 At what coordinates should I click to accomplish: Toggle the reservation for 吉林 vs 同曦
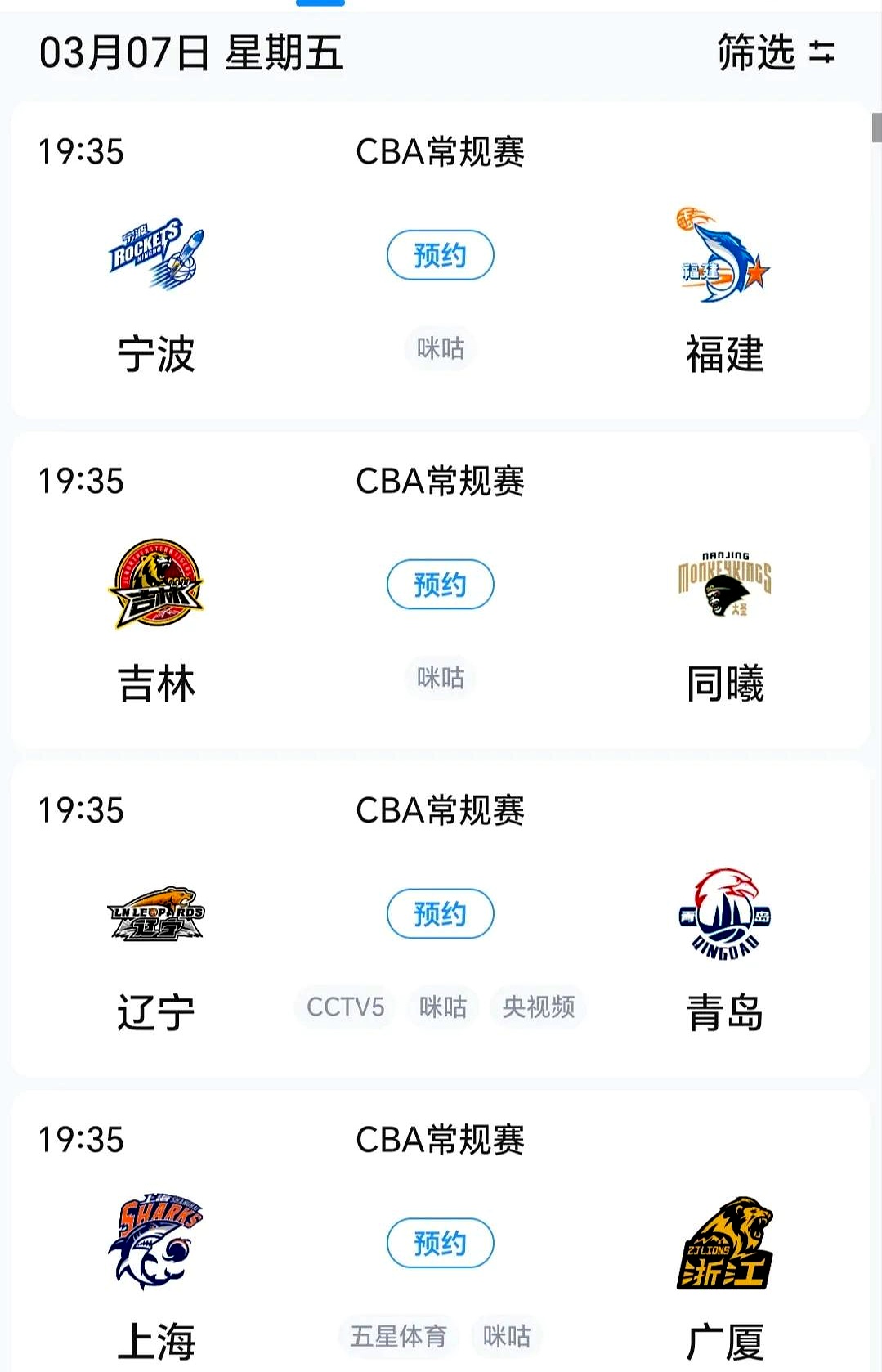tap(441, 584)
